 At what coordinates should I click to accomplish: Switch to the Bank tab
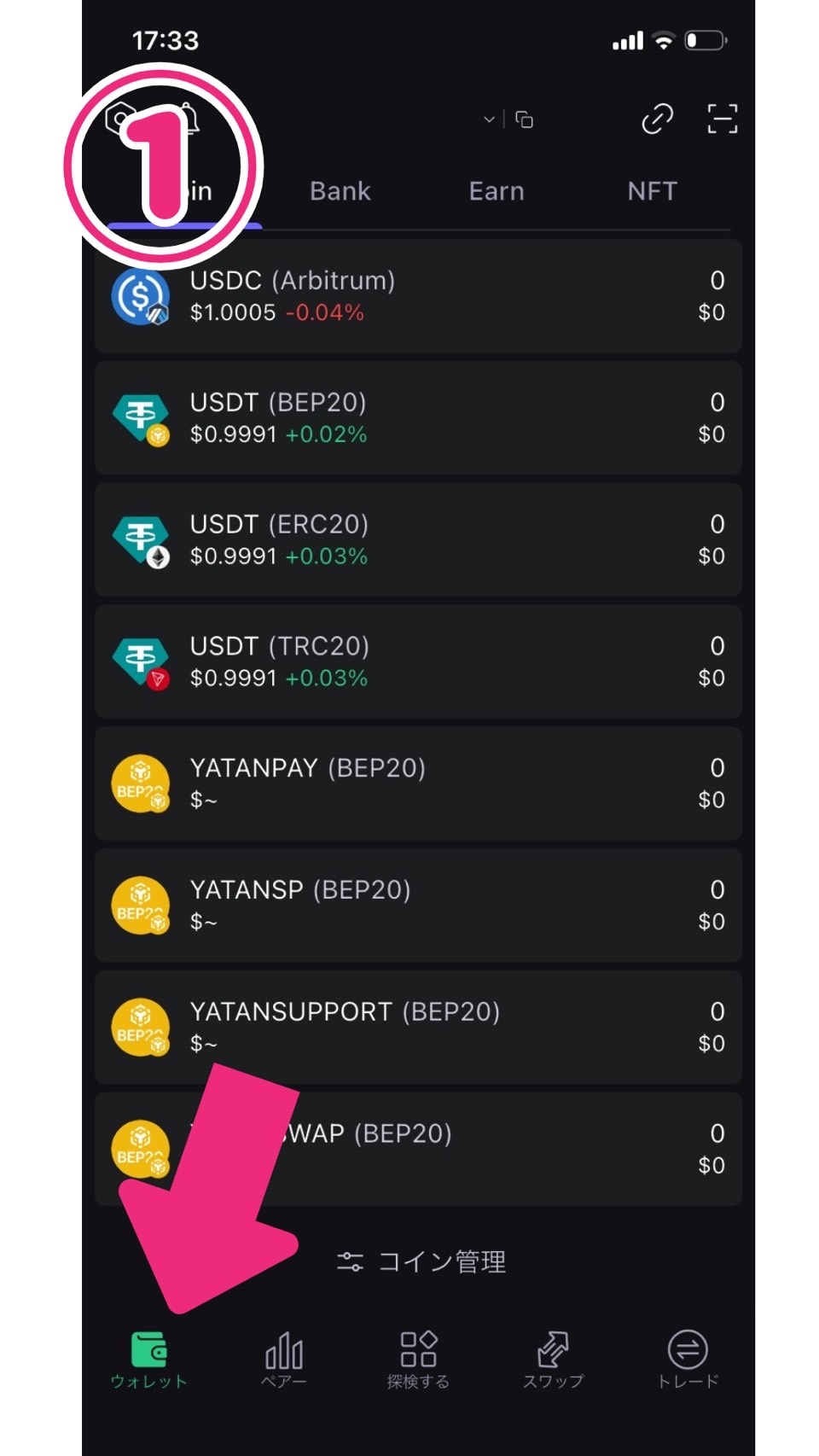(x=340, y=191)
